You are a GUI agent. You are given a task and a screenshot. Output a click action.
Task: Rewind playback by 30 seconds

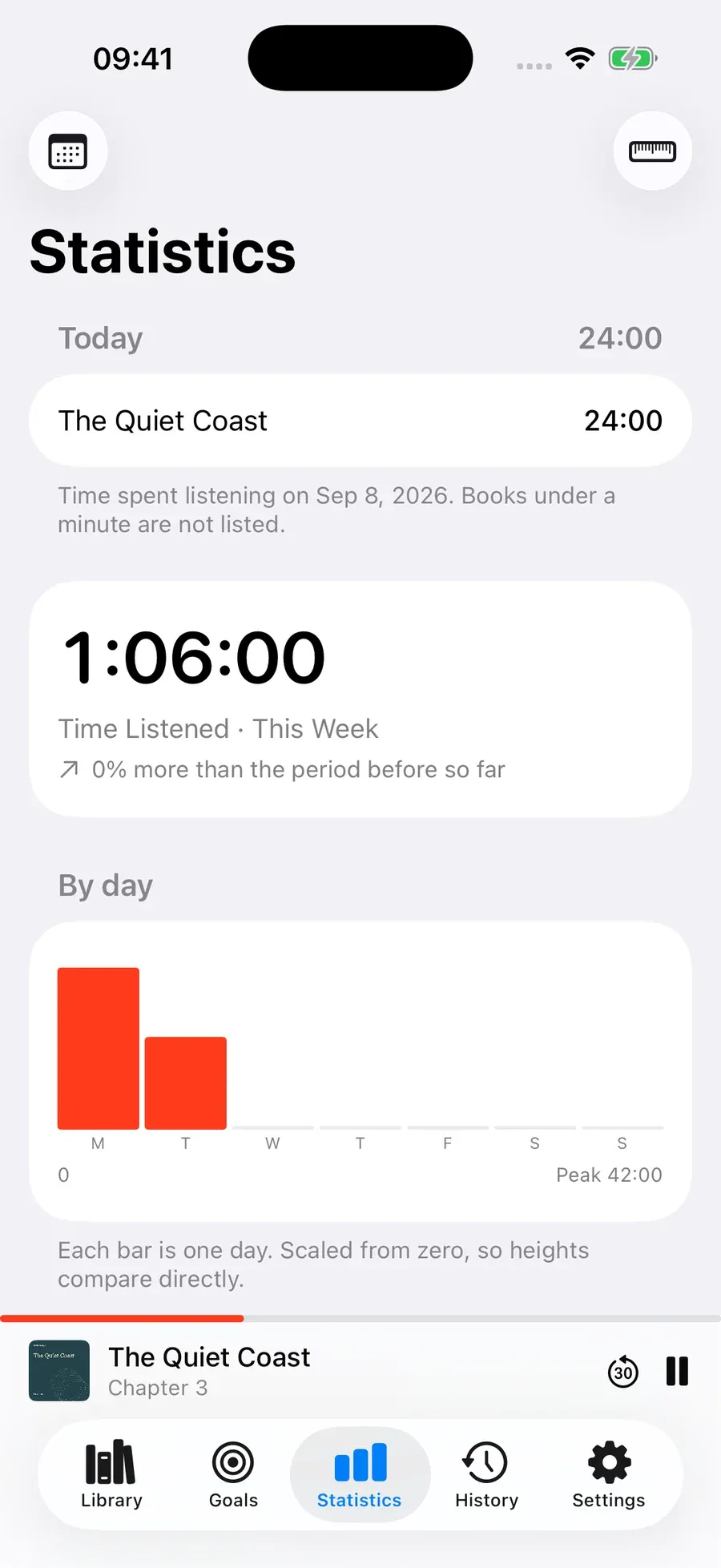click(x=623, y=1372)
